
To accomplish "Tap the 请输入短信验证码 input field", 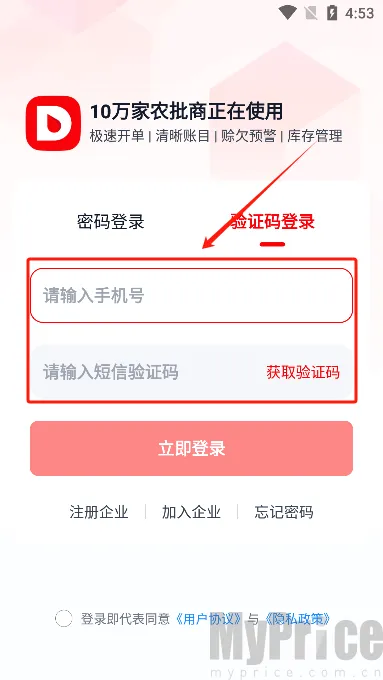I will 147,372.
